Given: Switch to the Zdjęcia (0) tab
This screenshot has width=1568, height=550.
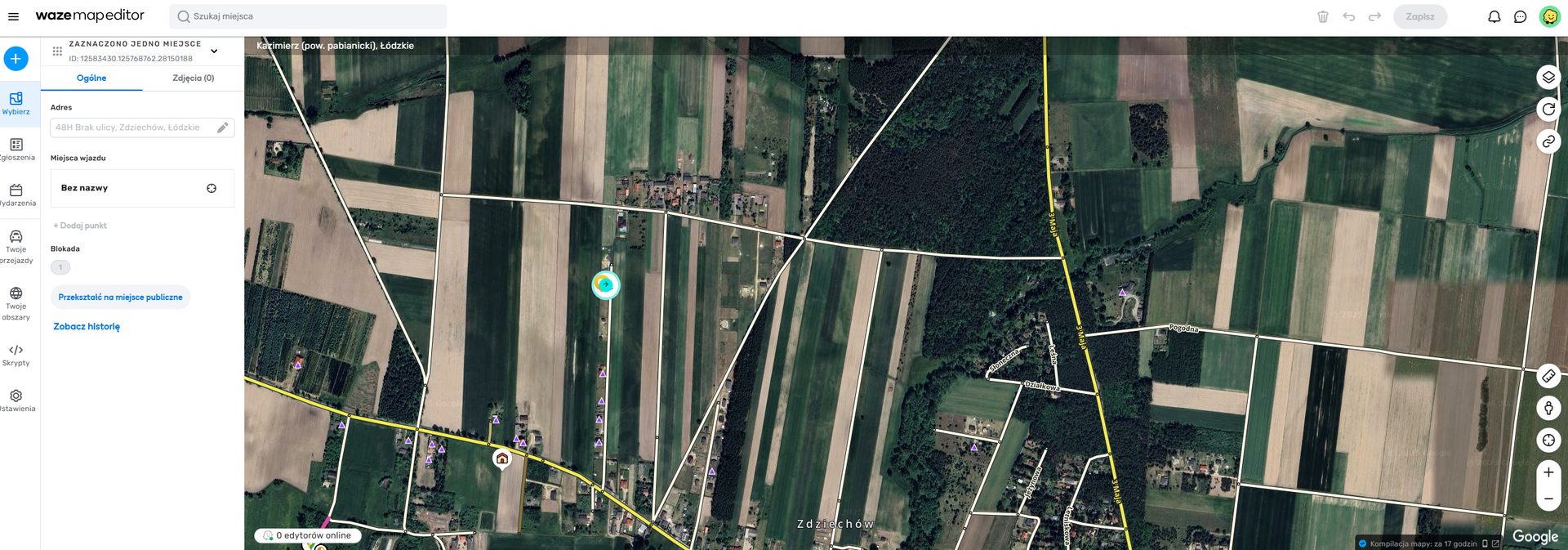Looking at the screenshot, I should (x=193, y=78).
